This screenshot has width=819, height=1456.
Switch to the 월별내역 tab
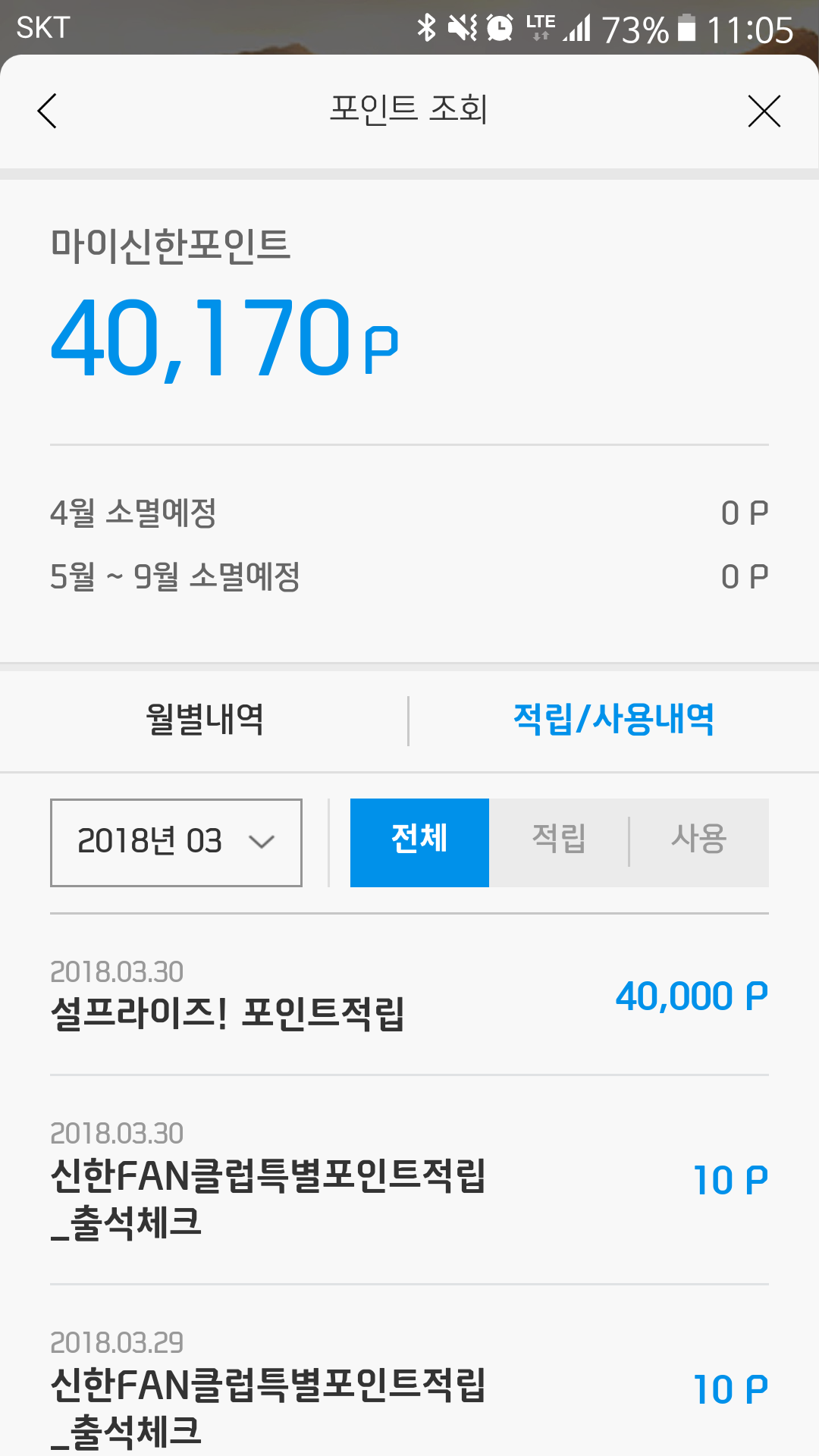(x=205, y=719)
